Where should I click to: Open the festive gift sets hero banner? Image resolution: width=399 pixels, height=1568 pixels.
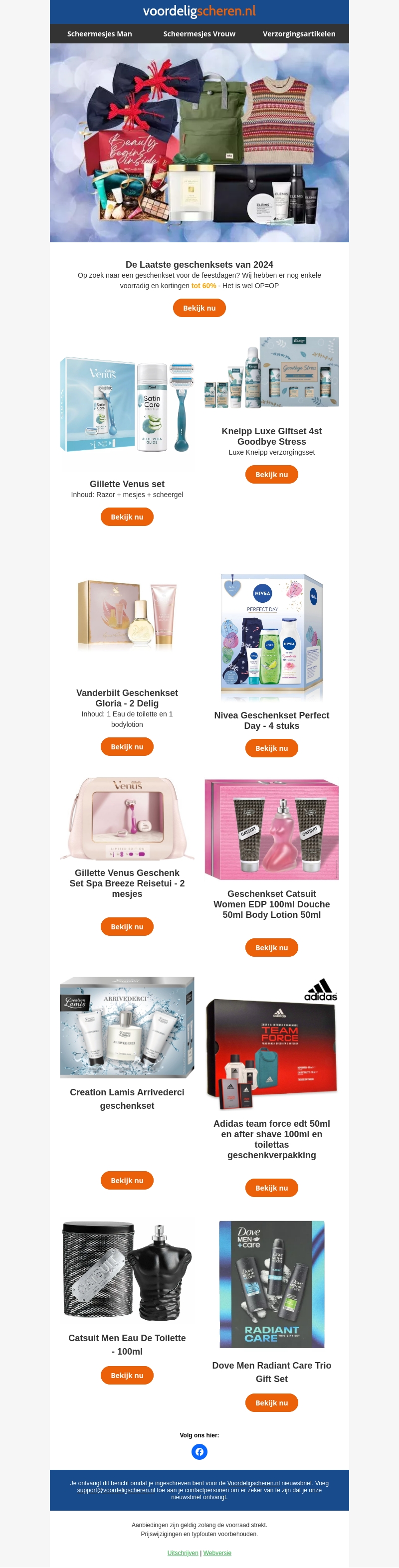(199, 143)
